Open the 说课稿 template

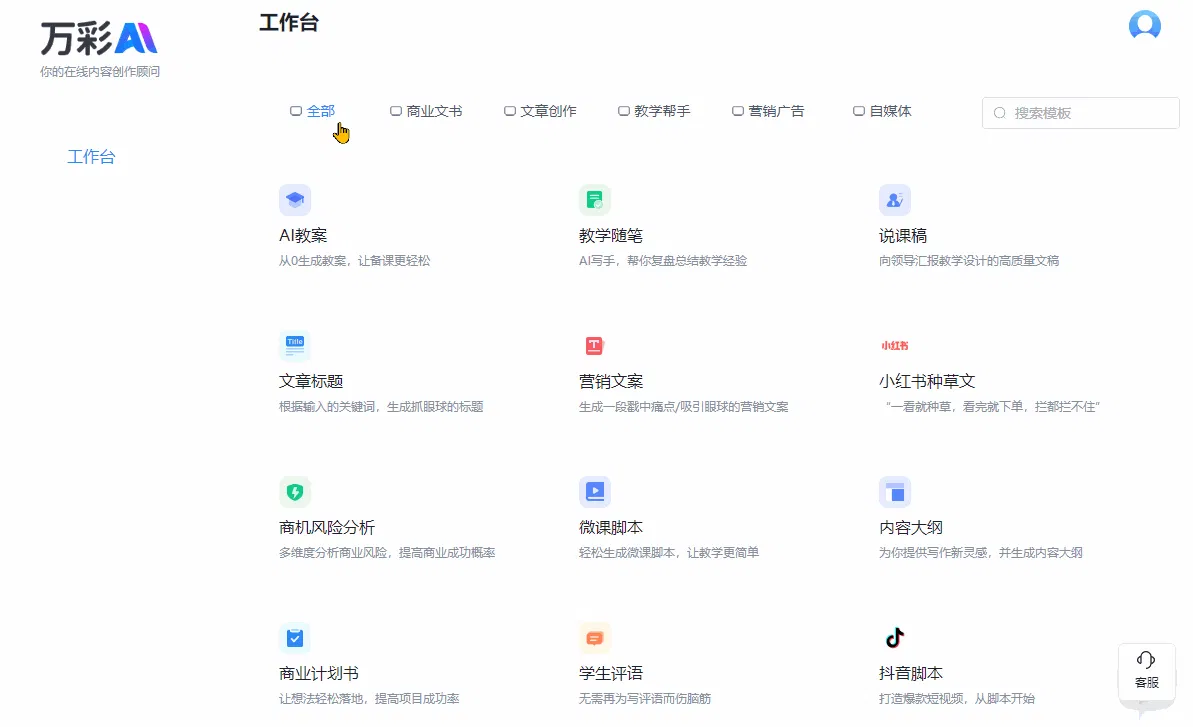pyautogui.click(x=902, y=236)
